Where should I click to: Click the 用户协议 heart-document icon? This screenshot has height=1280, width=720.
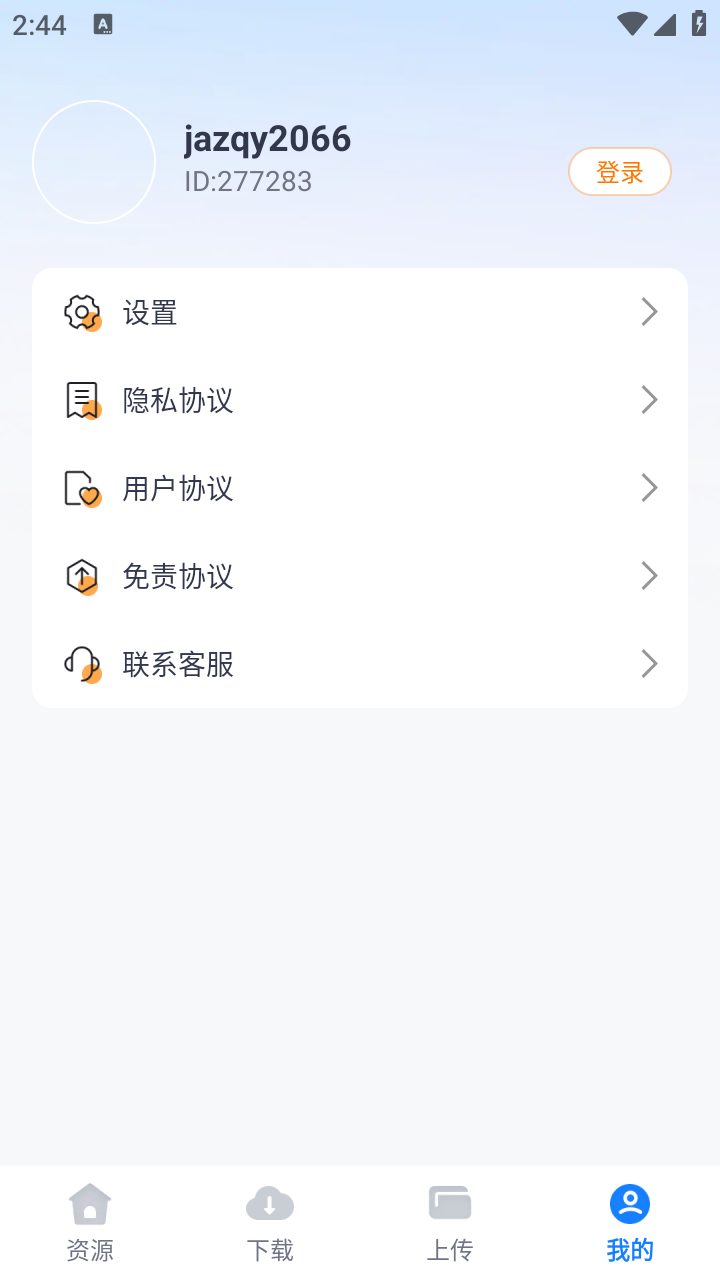pos(83,488)
